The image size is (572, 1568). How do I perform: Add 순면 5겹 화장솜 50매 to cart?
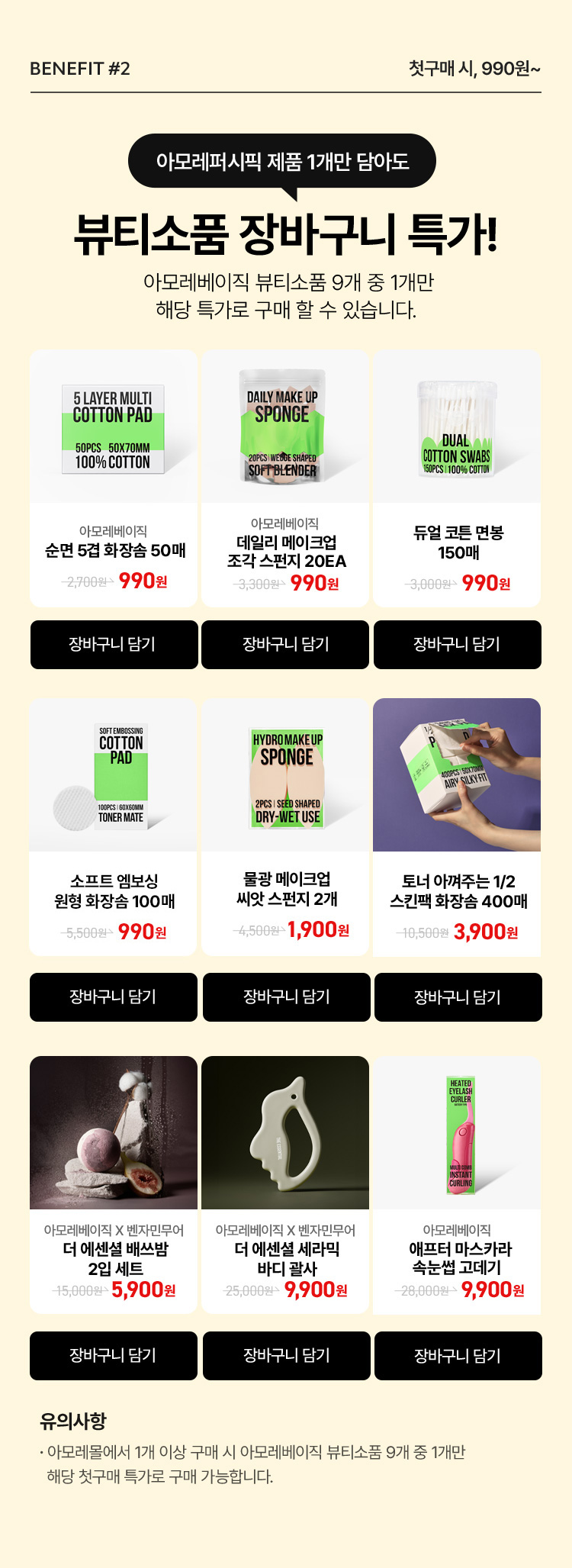pyautogui.click(x=114, y=644)
